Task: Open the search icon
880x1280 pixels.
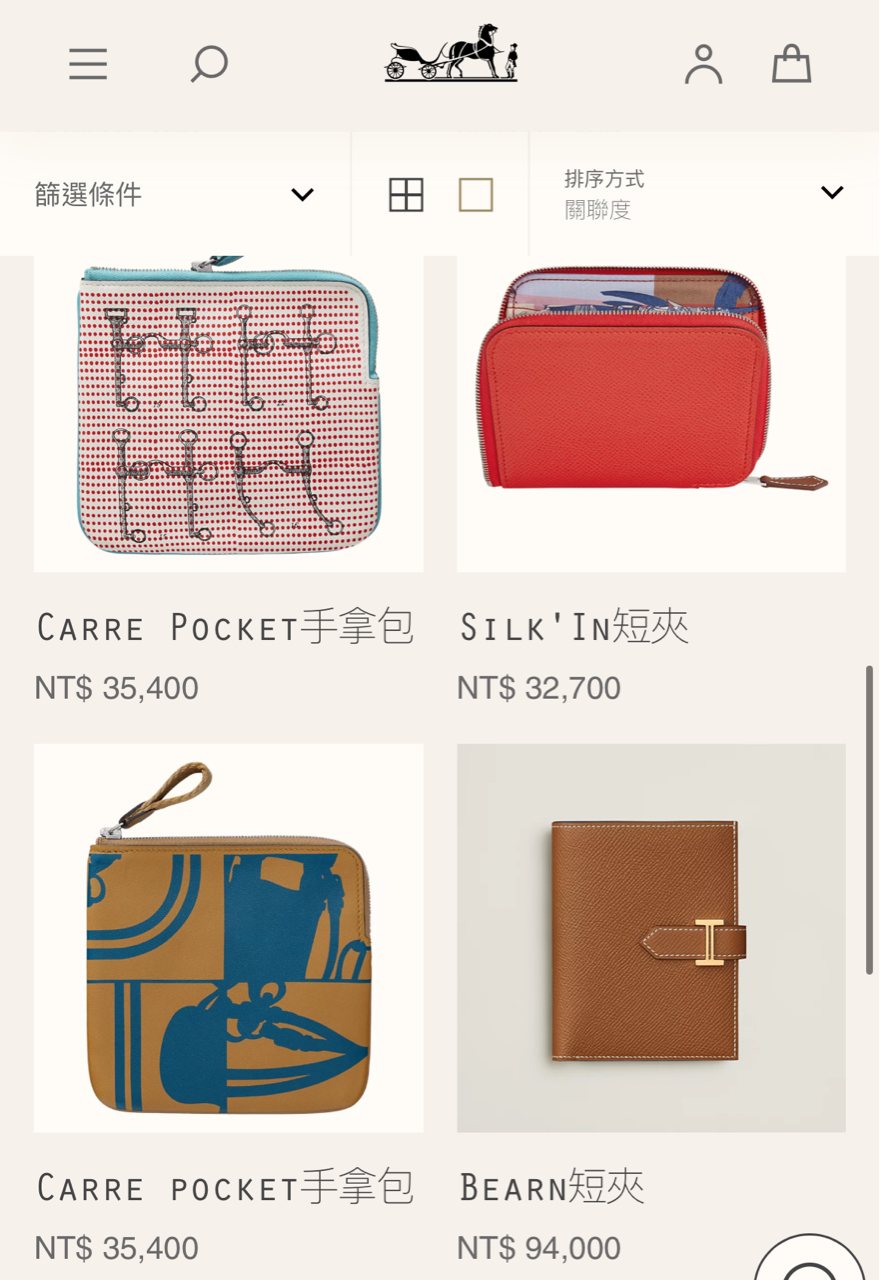Action: point(209,65)
